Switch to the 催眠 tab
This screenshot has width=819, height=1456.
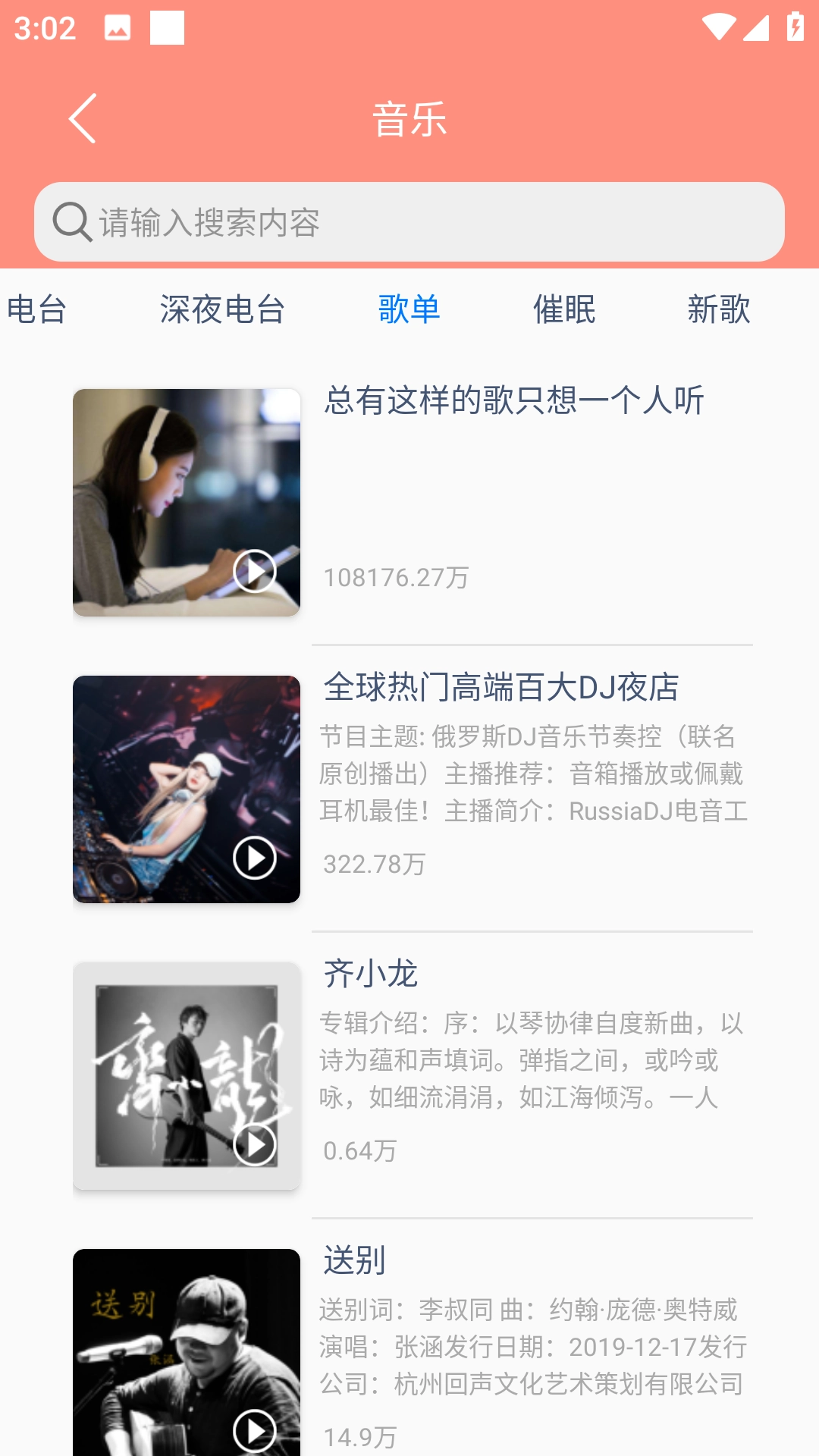click(x=564, y=309)
